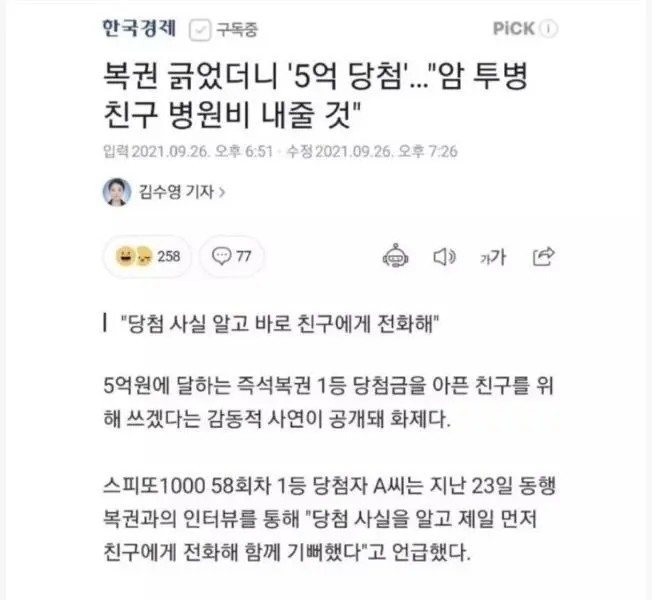The image size is (652, 600).
Task: View the 77 comments
Action: 232,256
